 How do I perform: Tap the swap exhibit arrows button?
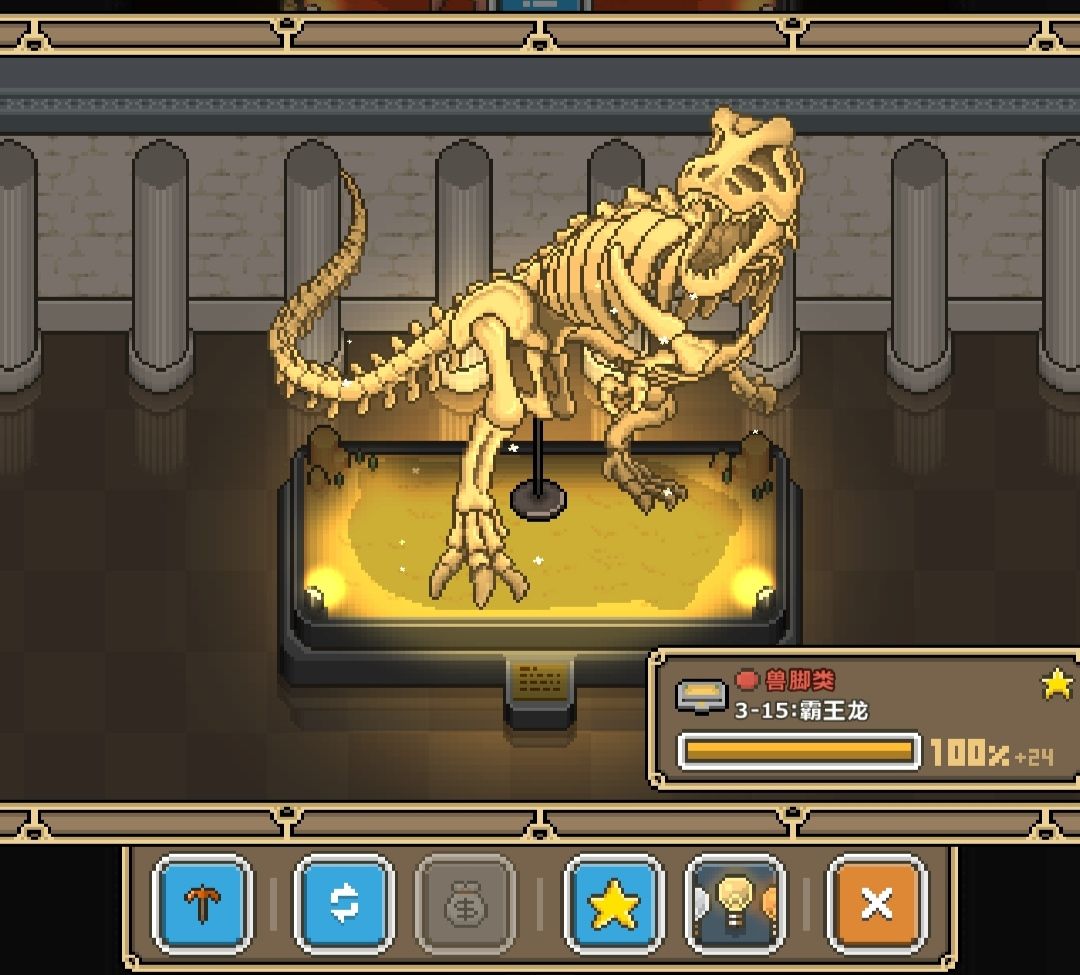[x=343, y=904]
